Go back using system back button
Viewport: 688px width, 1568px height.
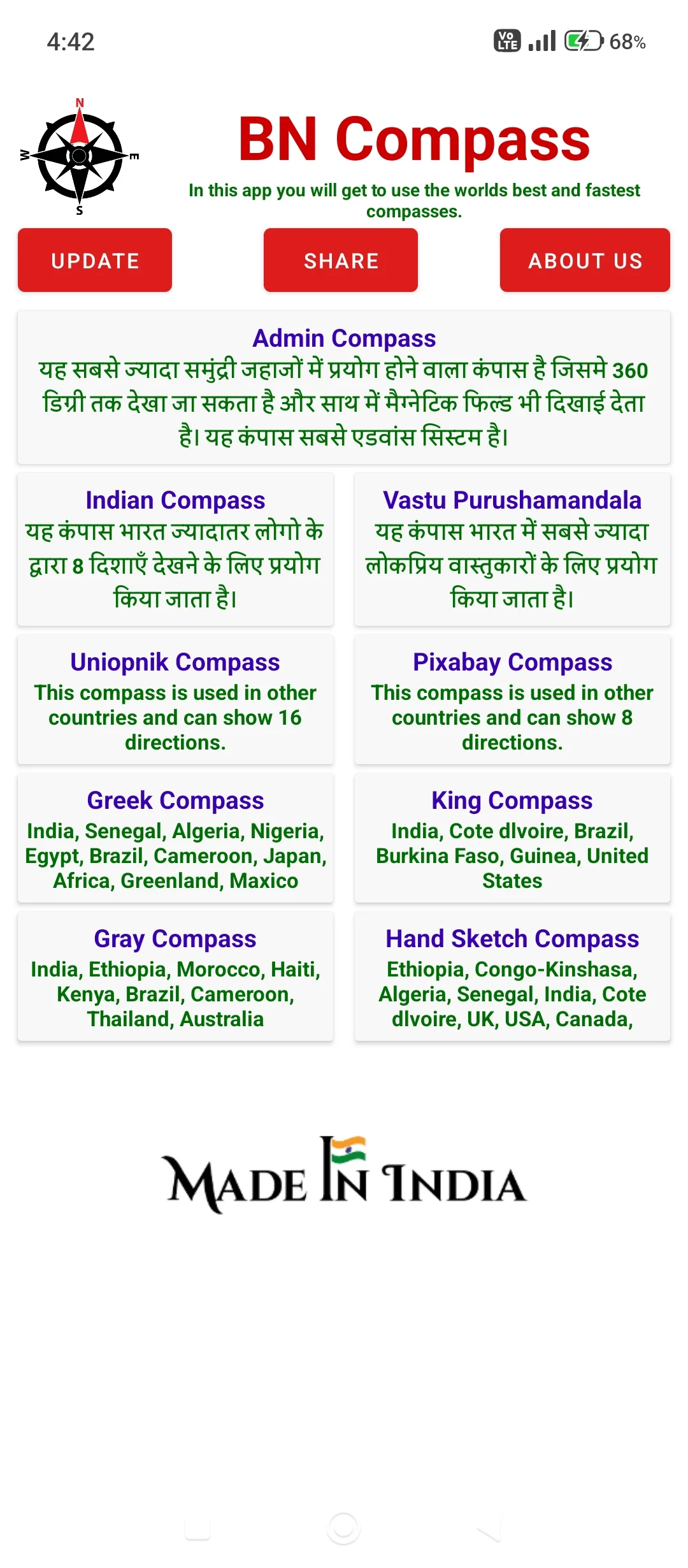[489, 1529]
